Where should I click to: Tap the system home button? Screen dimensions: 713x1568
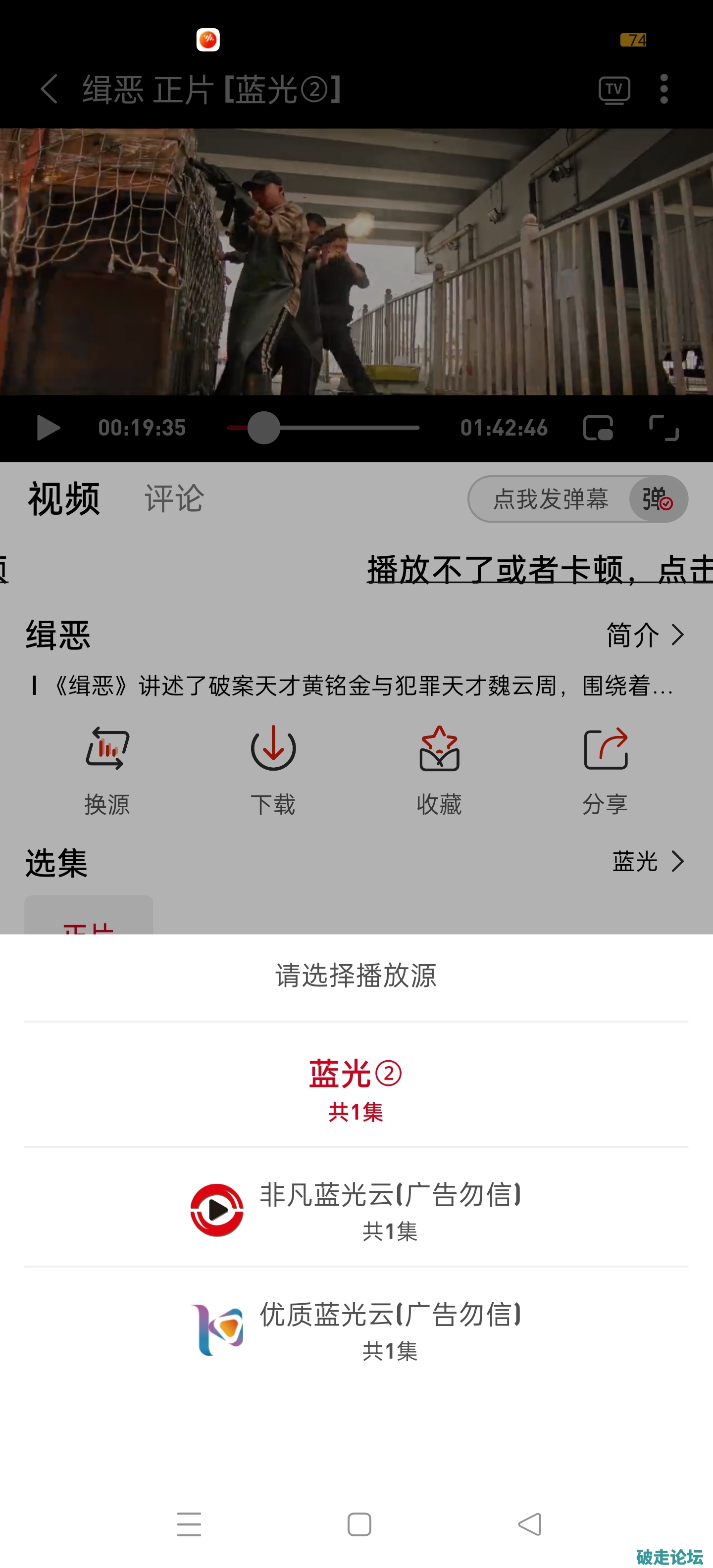tap(359, 1524)
